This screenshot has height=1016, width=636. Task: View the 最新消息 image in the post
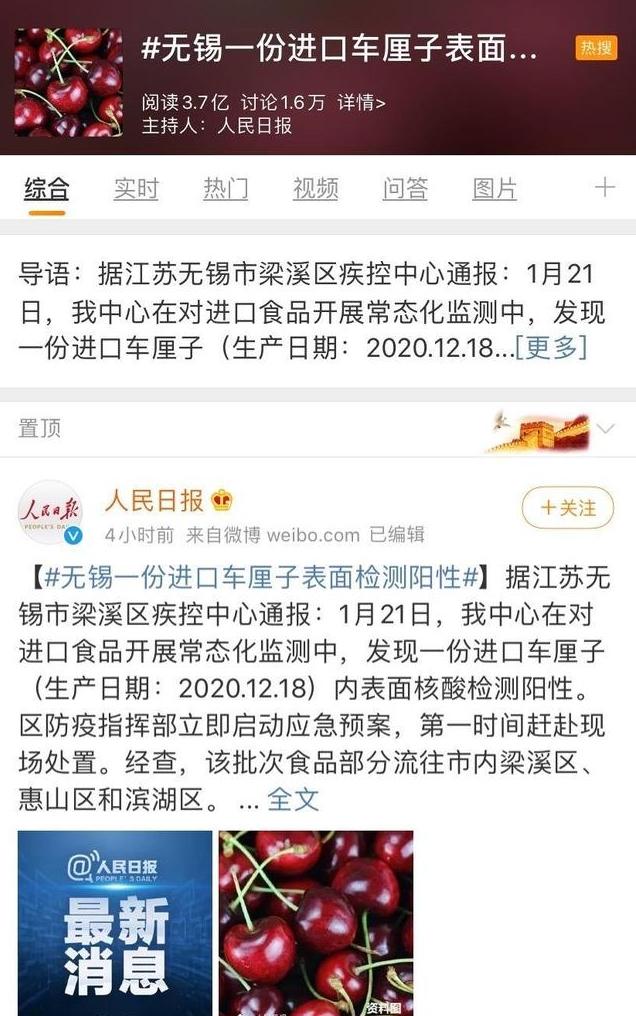[115, 922]
